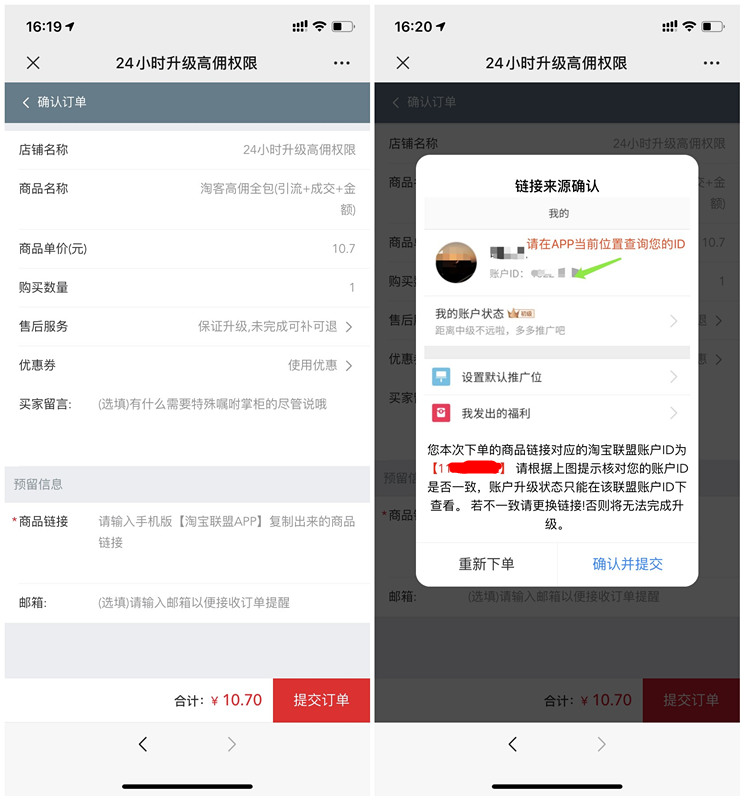Click the user avatar photo in dialog

click(457, 260)
